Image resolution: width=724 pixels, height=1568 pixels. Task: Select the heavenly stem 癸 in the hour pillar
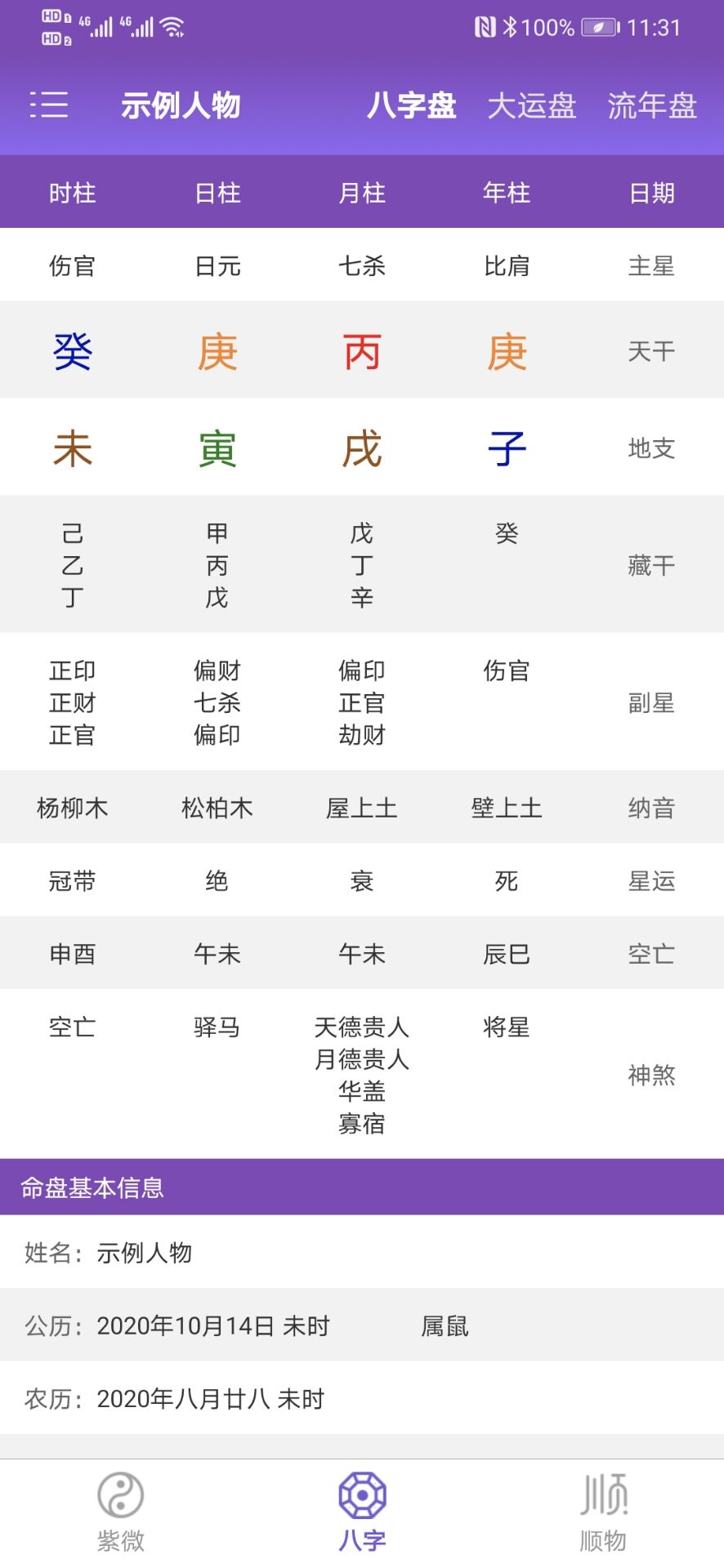(x=73, y=350)
